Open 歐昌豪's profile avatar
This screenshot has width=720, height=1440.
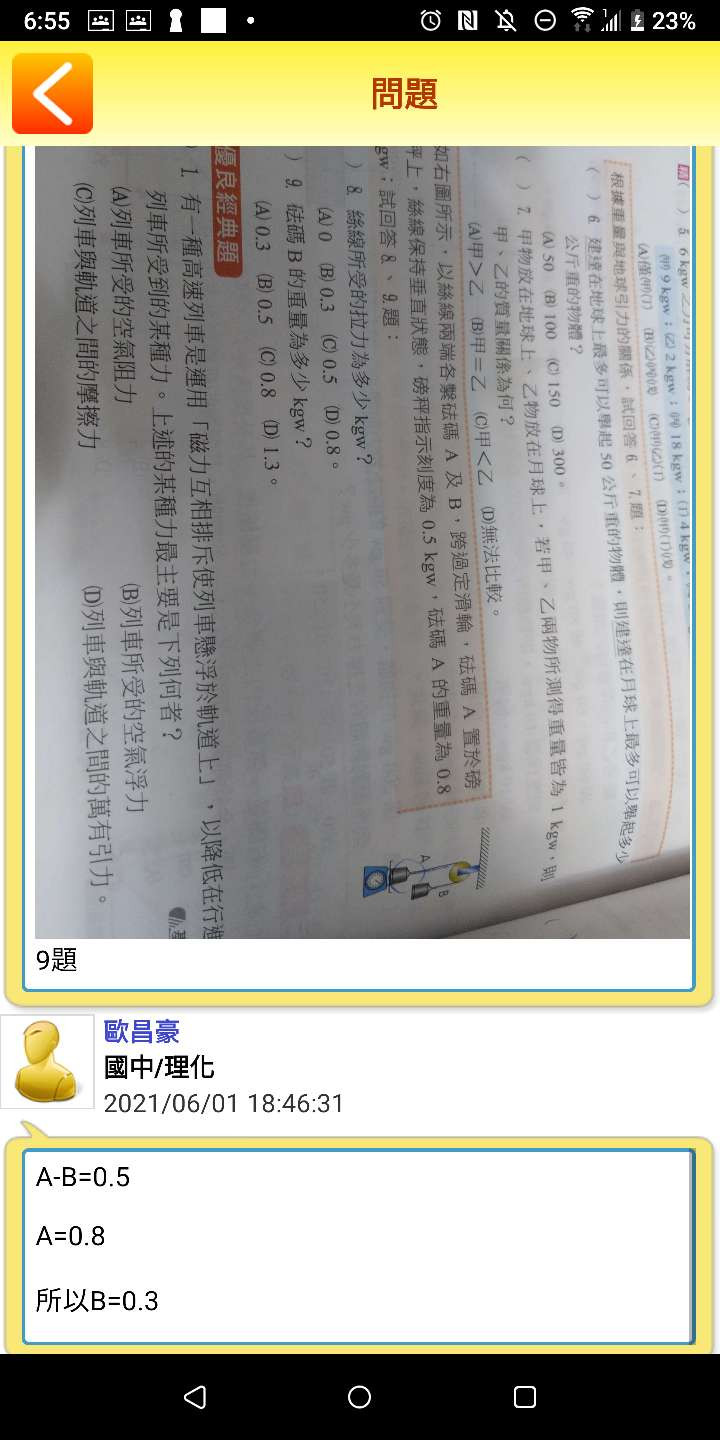(x=47, y=1062)
